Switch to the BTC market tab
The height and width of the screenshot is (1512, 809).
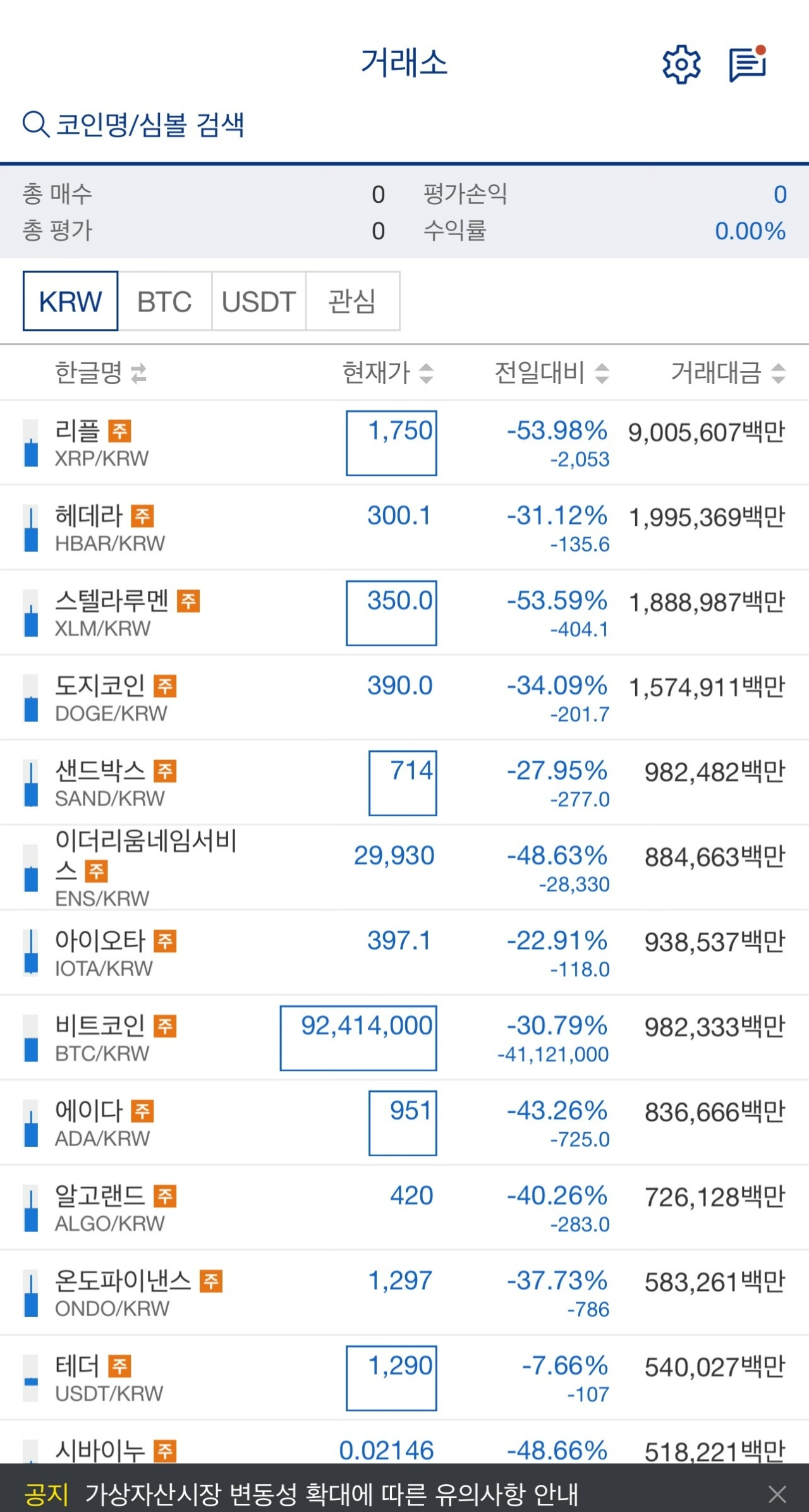[x=164, y=301]
